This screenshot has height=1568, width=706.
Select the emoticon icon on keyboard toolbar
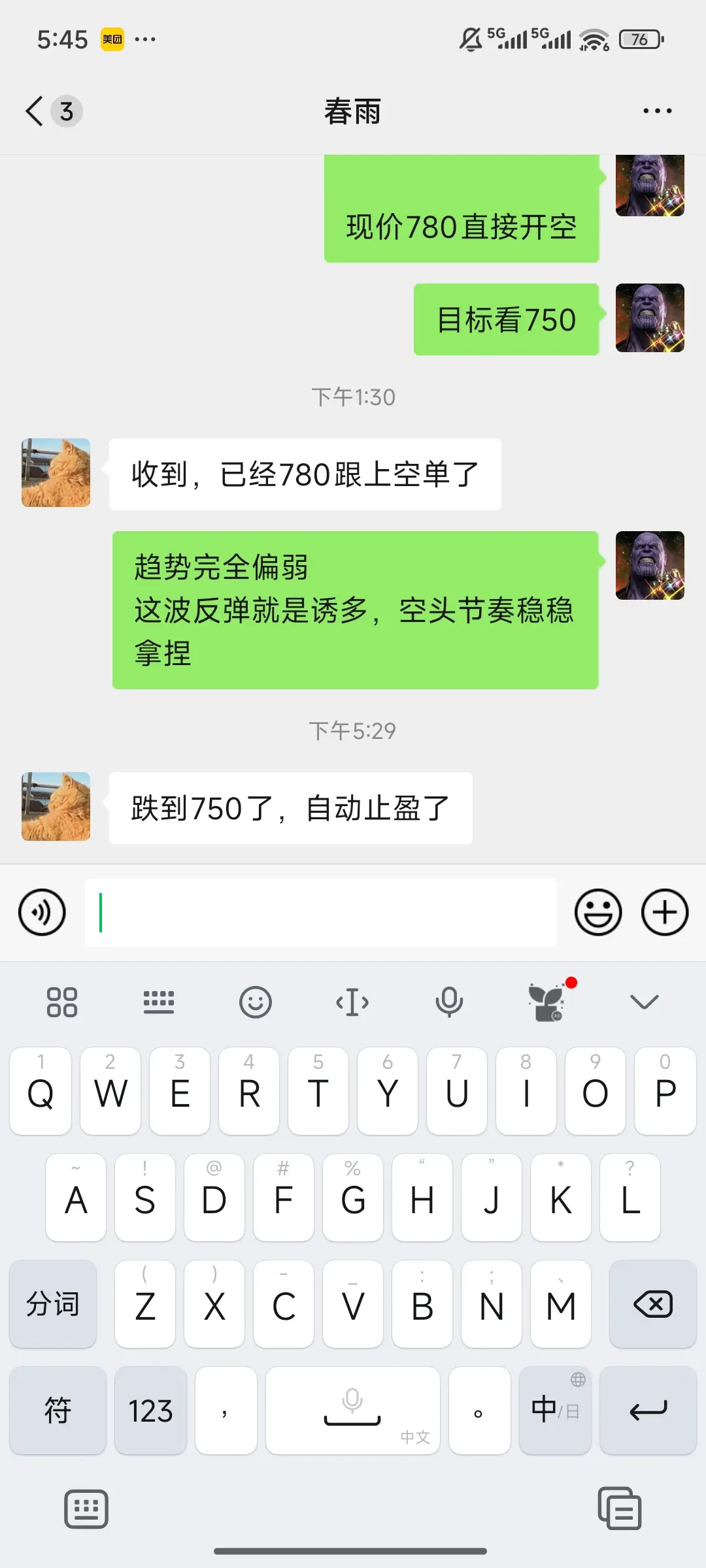click(256, 1002)
